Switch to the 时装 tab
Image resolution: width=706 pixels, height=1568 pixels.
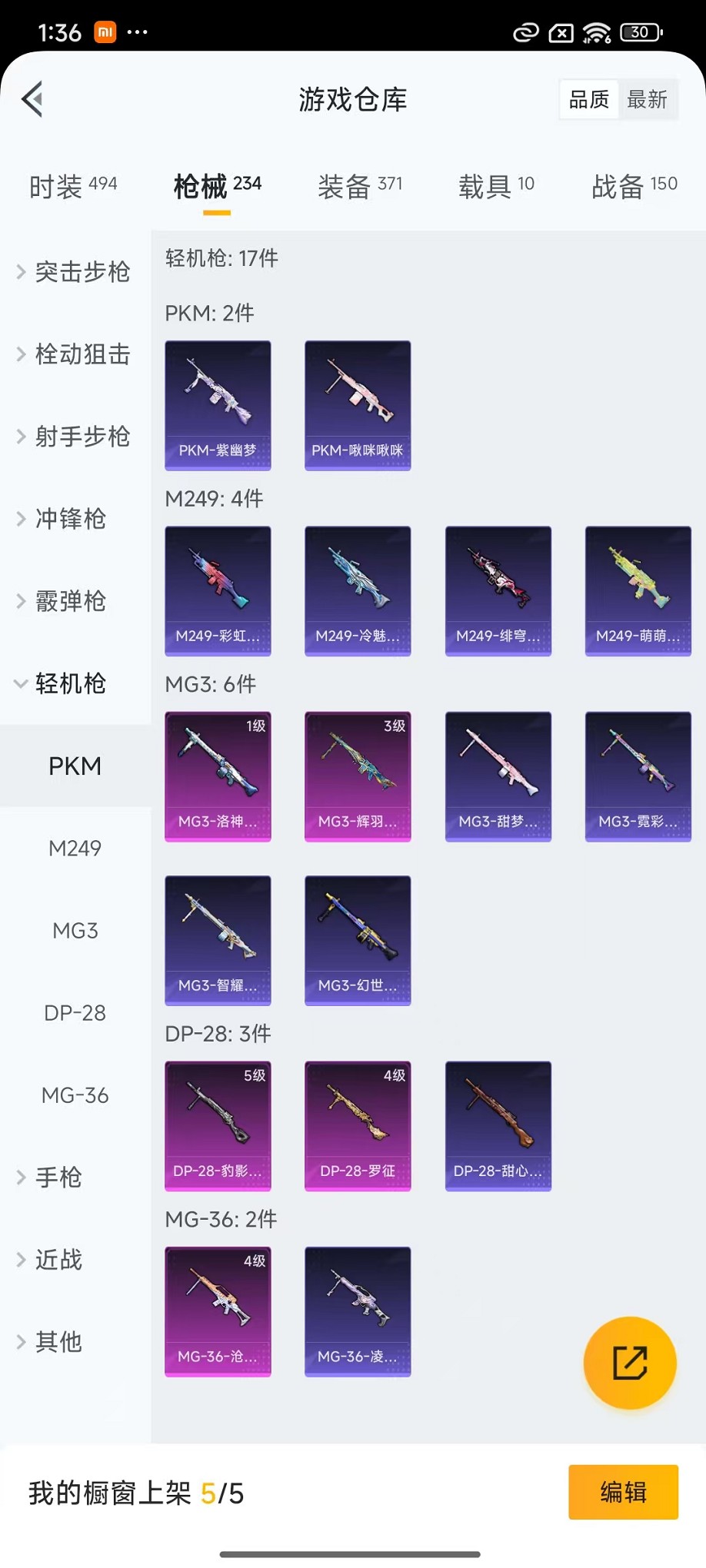[x=72, y=186]
